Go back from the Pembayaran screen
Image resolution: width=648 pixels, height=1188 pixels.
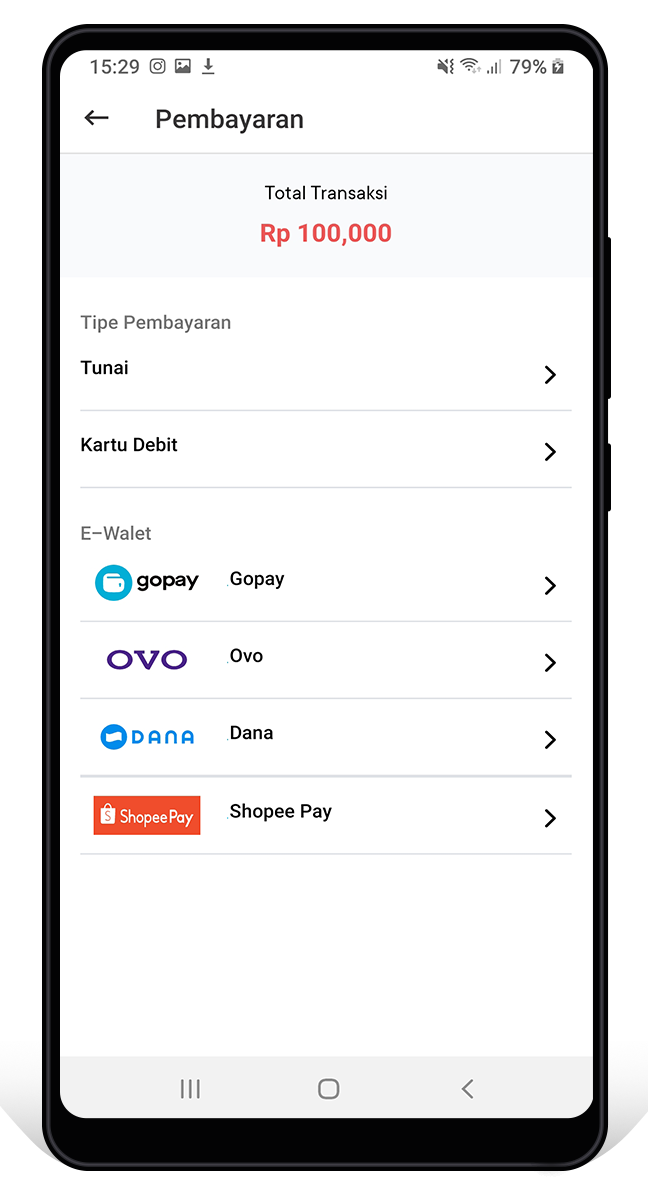click(x=96, y=118)
